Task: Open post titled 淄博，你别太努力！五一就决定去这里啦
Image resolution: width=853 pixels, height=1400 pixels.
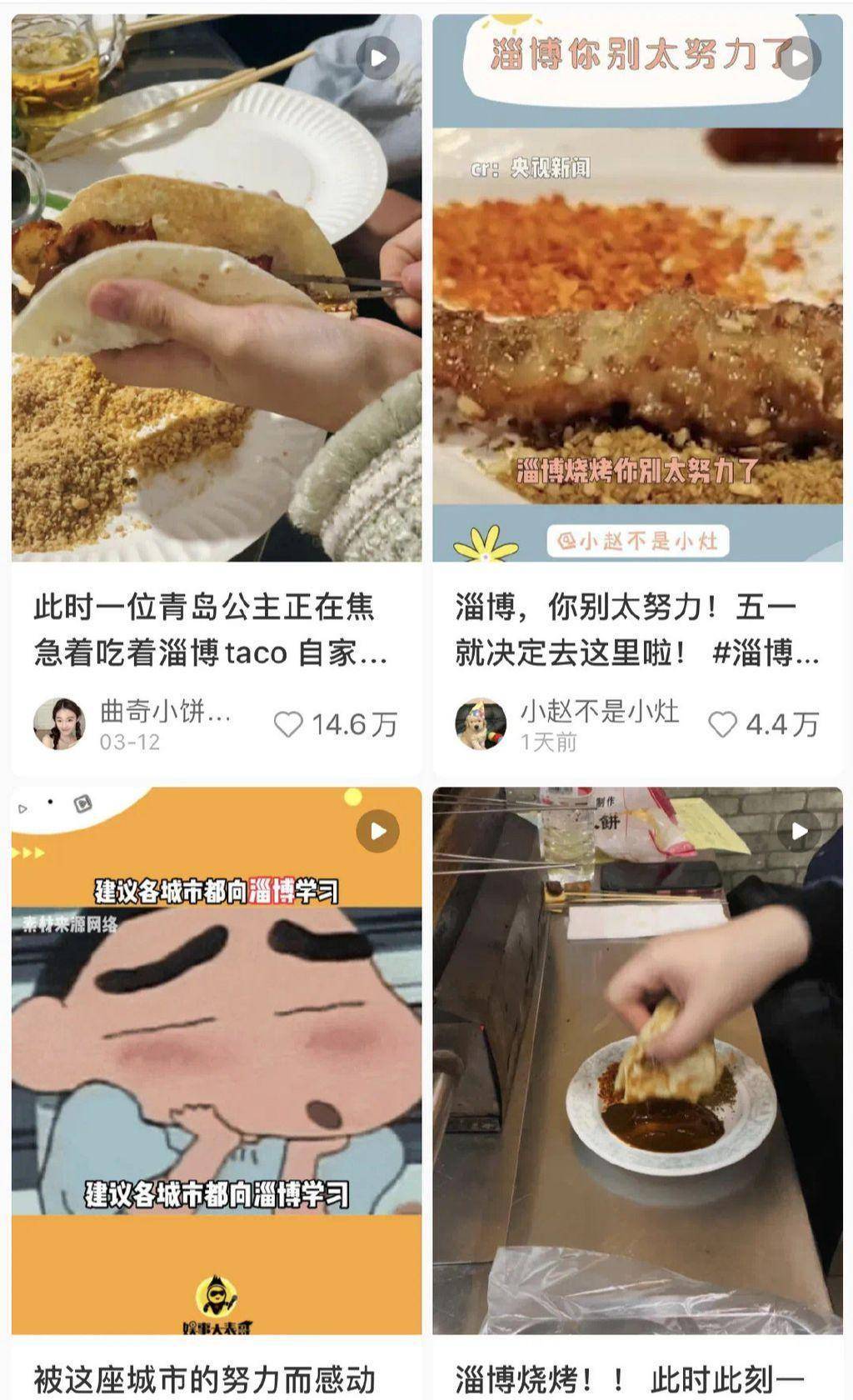Action: (x=637, y=629)
